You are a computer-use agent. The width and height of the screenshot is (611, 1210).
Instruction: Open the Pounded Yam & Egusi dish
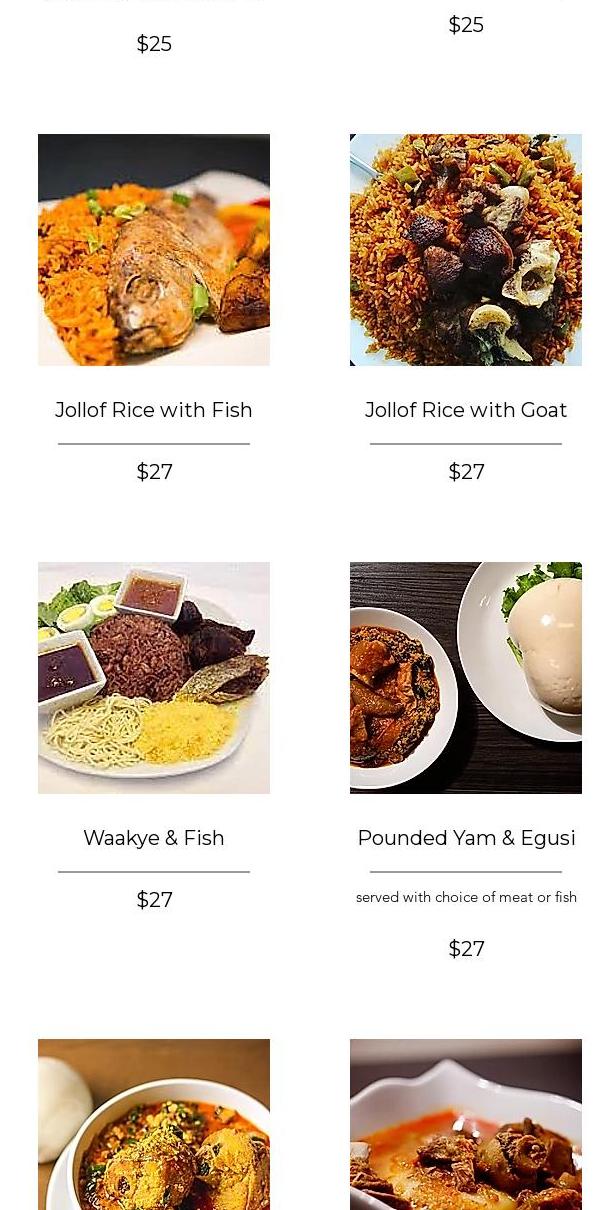466,838
